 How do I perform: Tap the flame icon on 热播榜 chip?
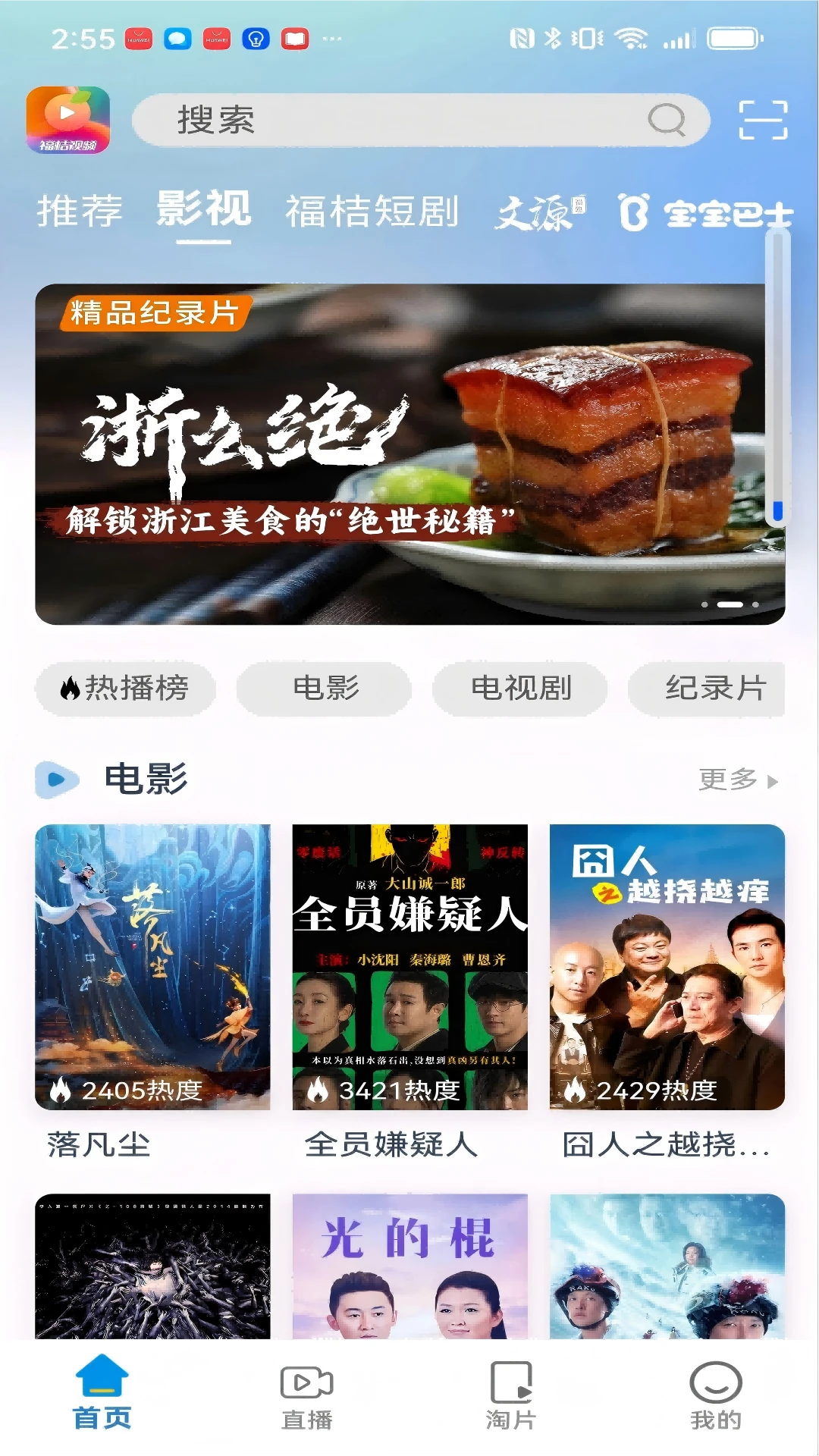click(x=71, y=688)
